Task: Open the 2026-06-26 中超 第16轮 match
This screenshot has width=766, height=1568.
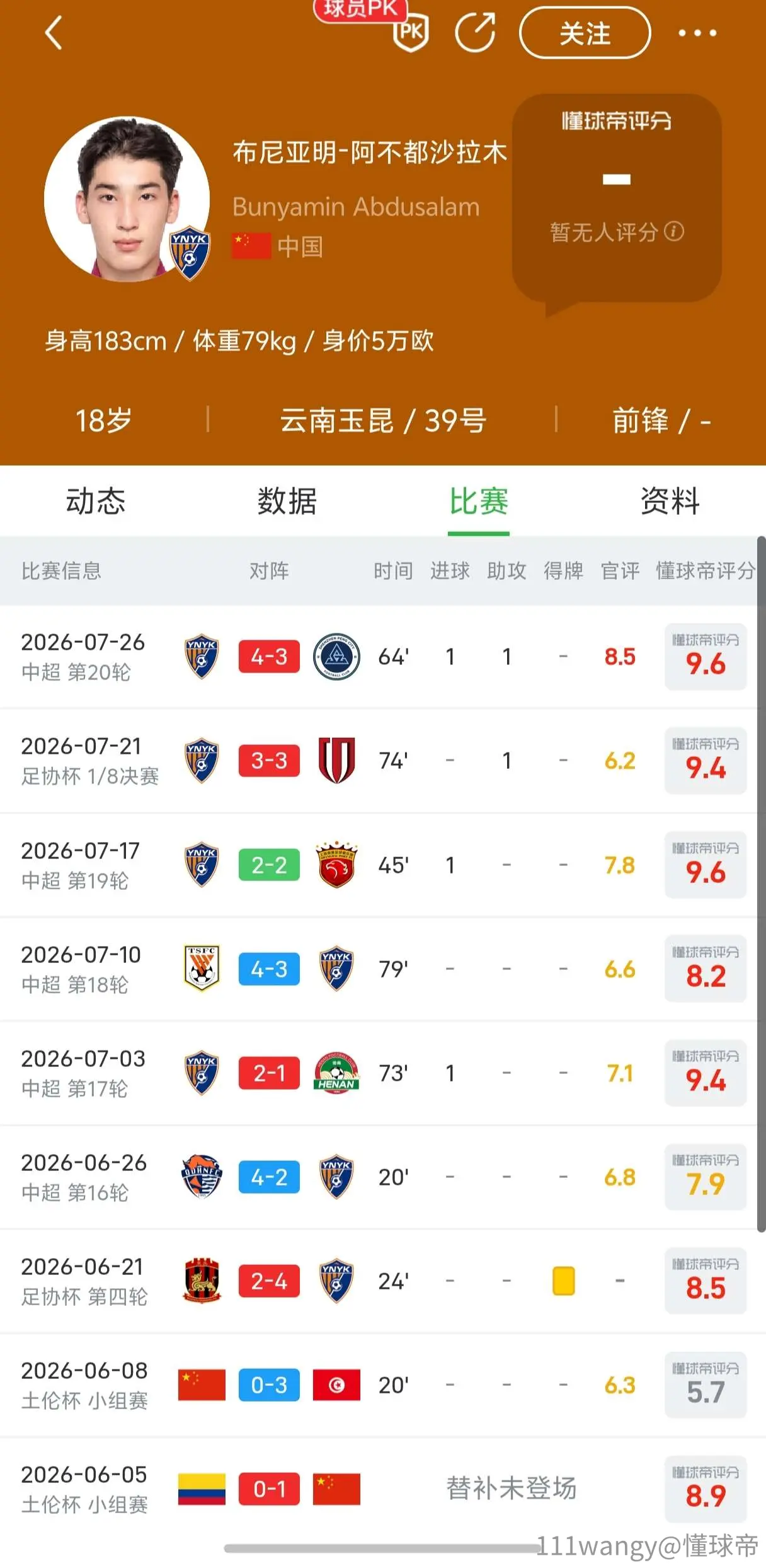Action: [x=378, y=1177]
